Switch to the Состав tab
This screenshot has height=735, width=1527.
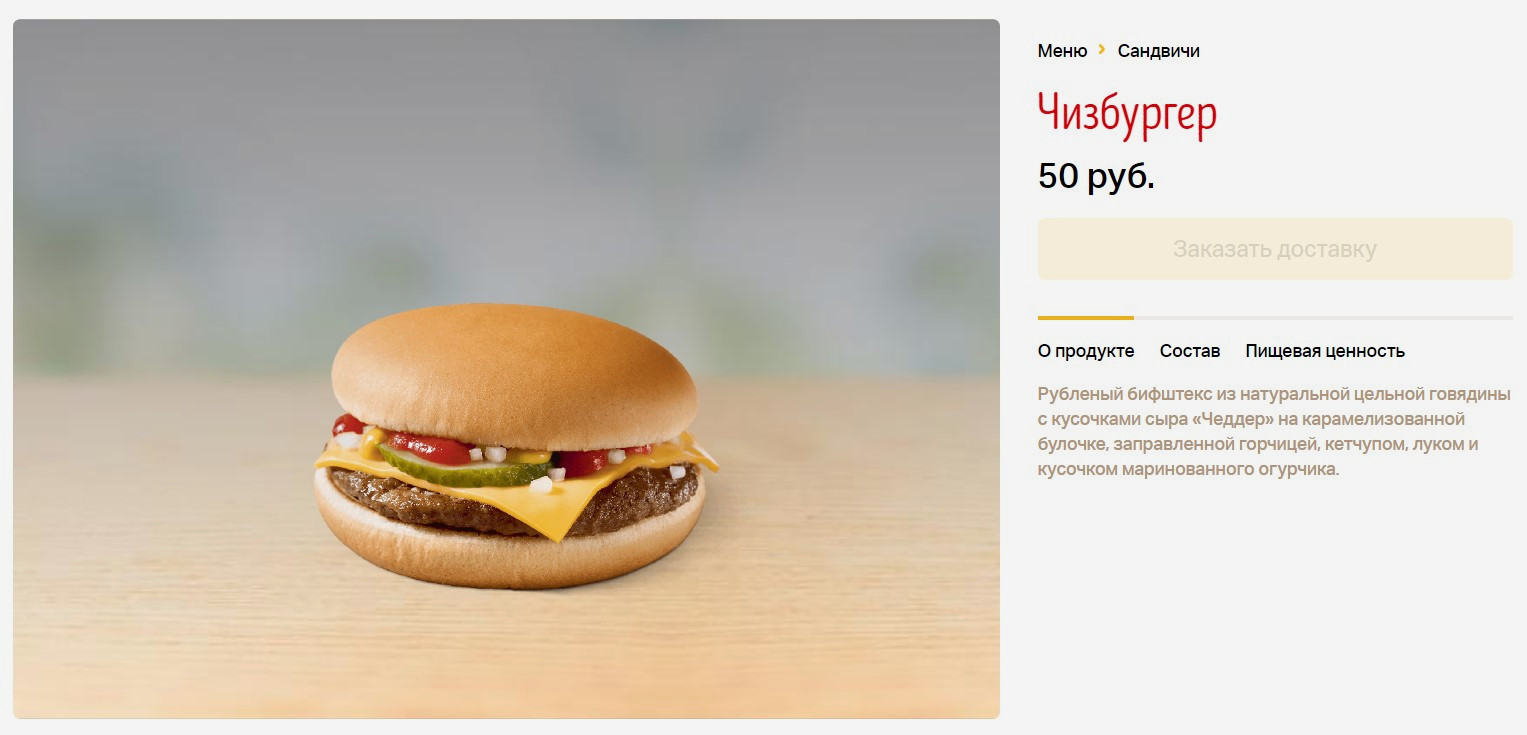coord(1190,351)
